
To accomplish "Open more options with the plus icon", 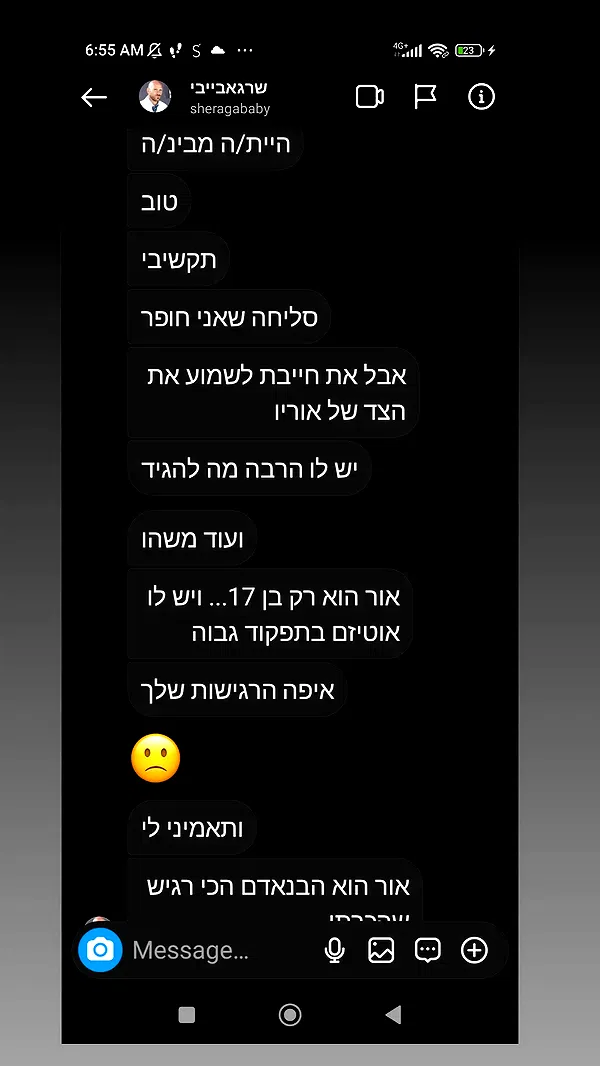I will point(474,950).
